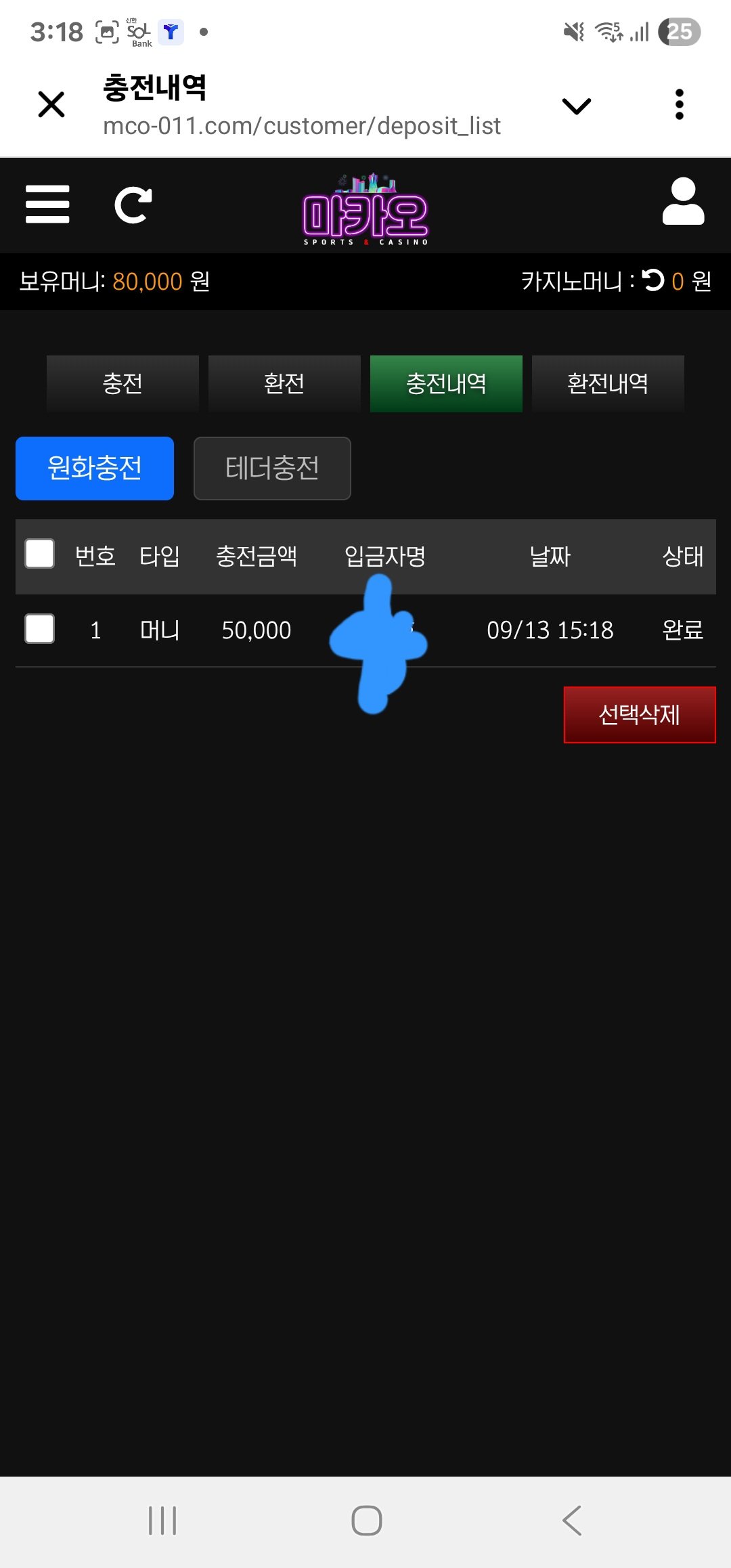The width and height of the screenshot is (731, 1568).
Task: Open the hamburger drawer menu
Action: (x=47, y=204)
